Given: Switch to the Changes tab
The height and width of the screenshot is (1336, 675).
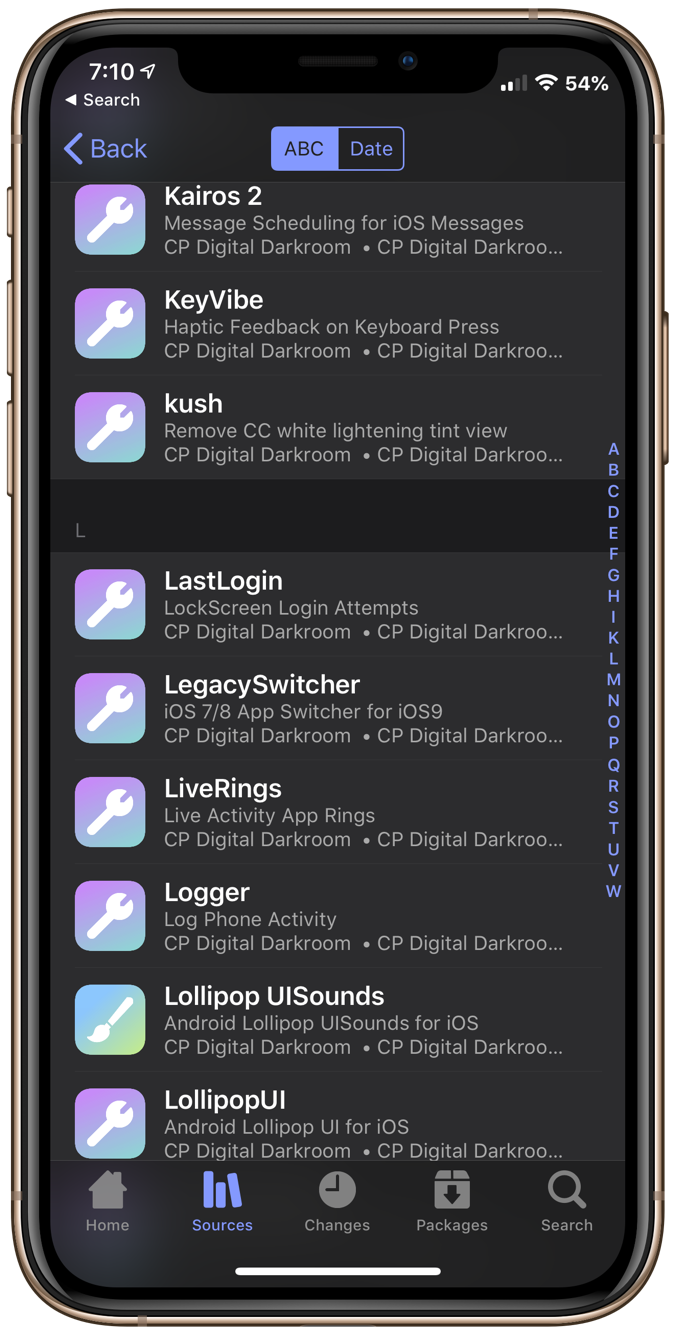Looking at the screenshot, I should pyautogui.click(x=337, y=1202).
